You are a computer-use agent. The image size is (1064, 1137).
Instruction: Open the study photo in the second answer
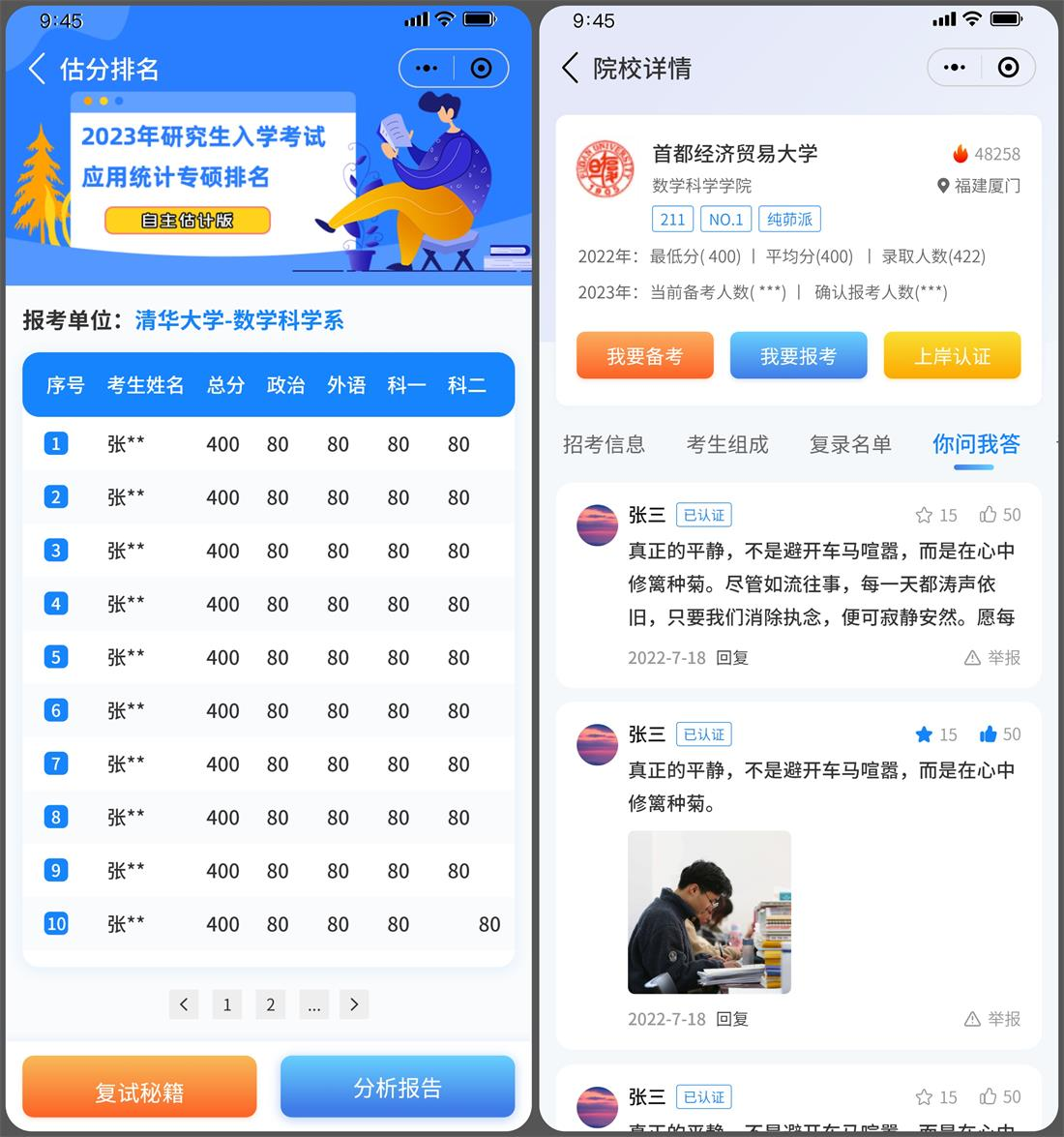pos(709,912)
